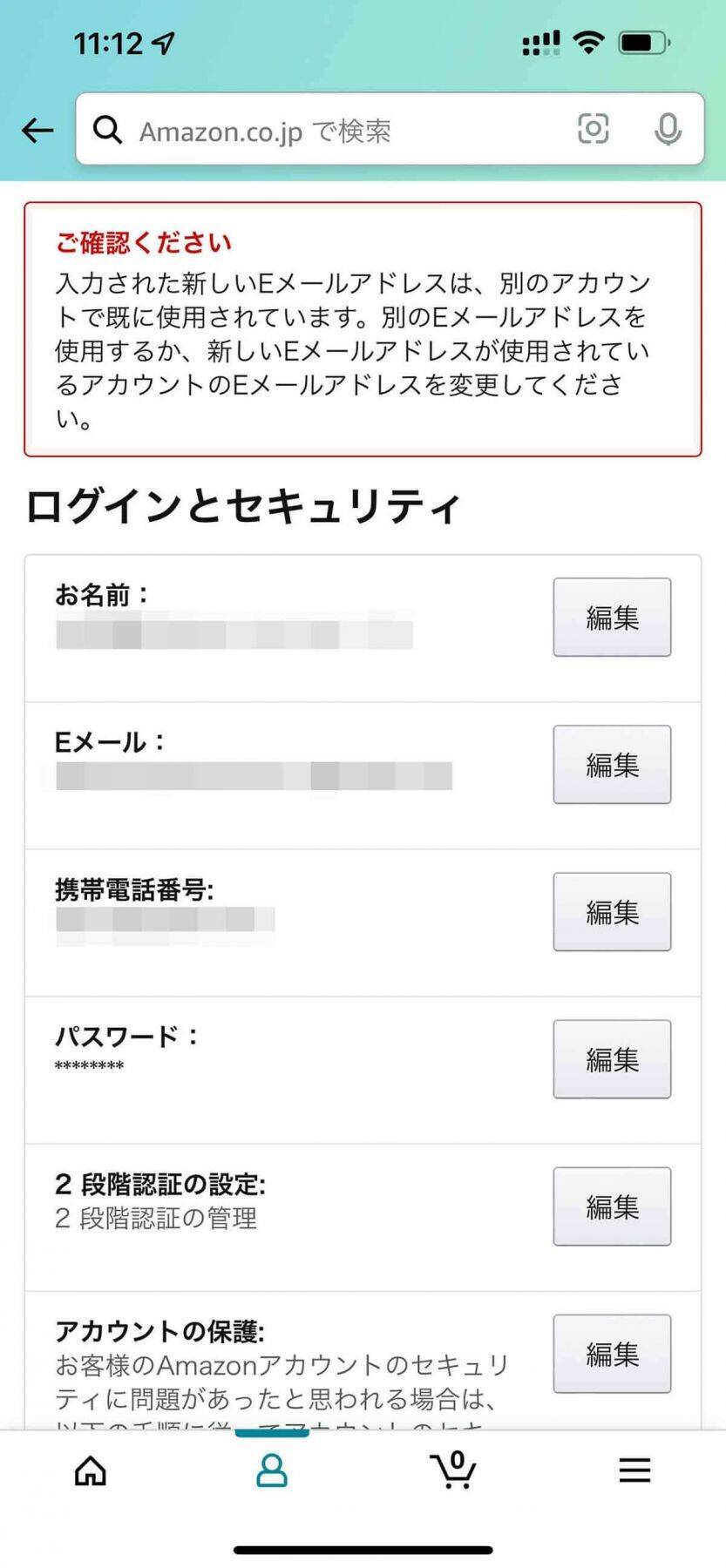Start voice search with the microphone
The width and height of the screenshot is (726, 1568).
pos(668,130)
